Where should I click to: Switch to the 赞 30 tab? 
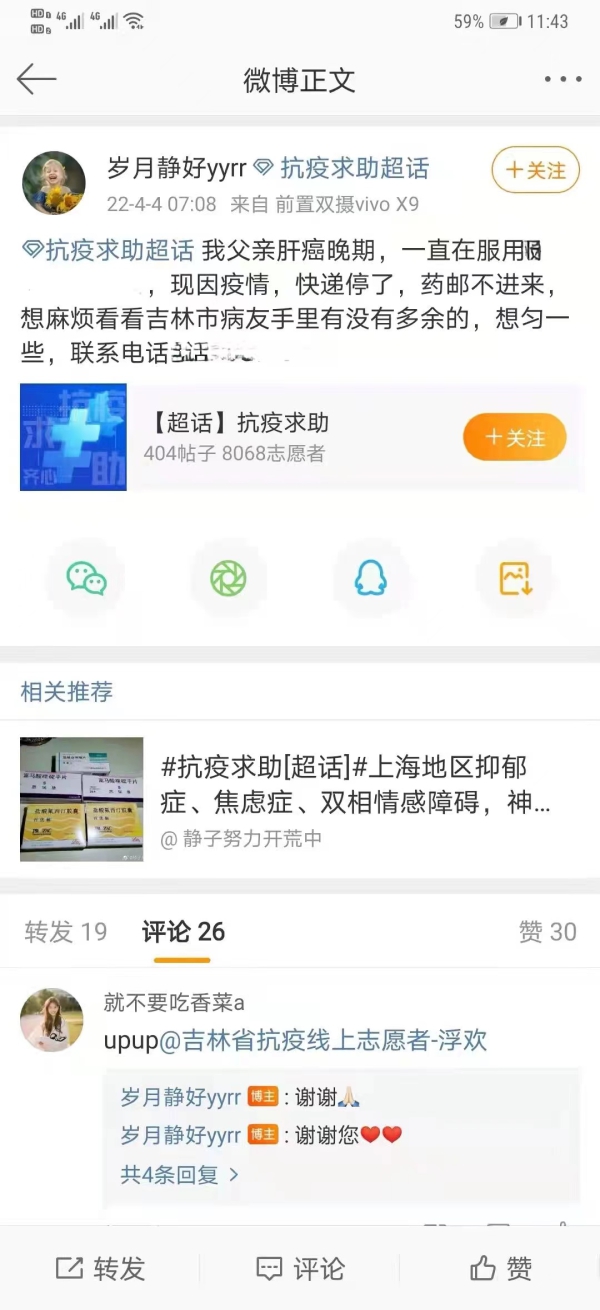(x=547, y=932)
